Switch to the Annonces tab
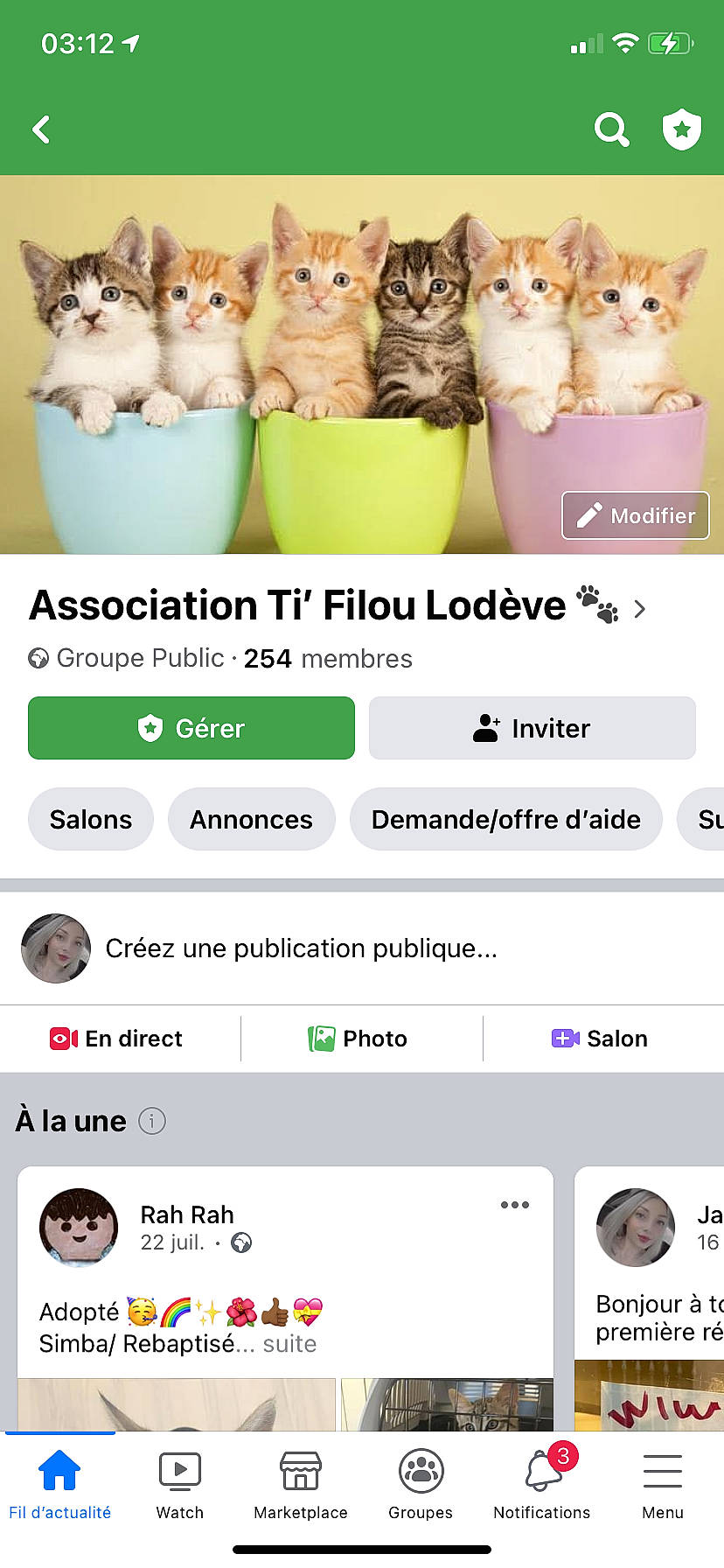This screenshot has height=1568, width=724. (251, 819)
